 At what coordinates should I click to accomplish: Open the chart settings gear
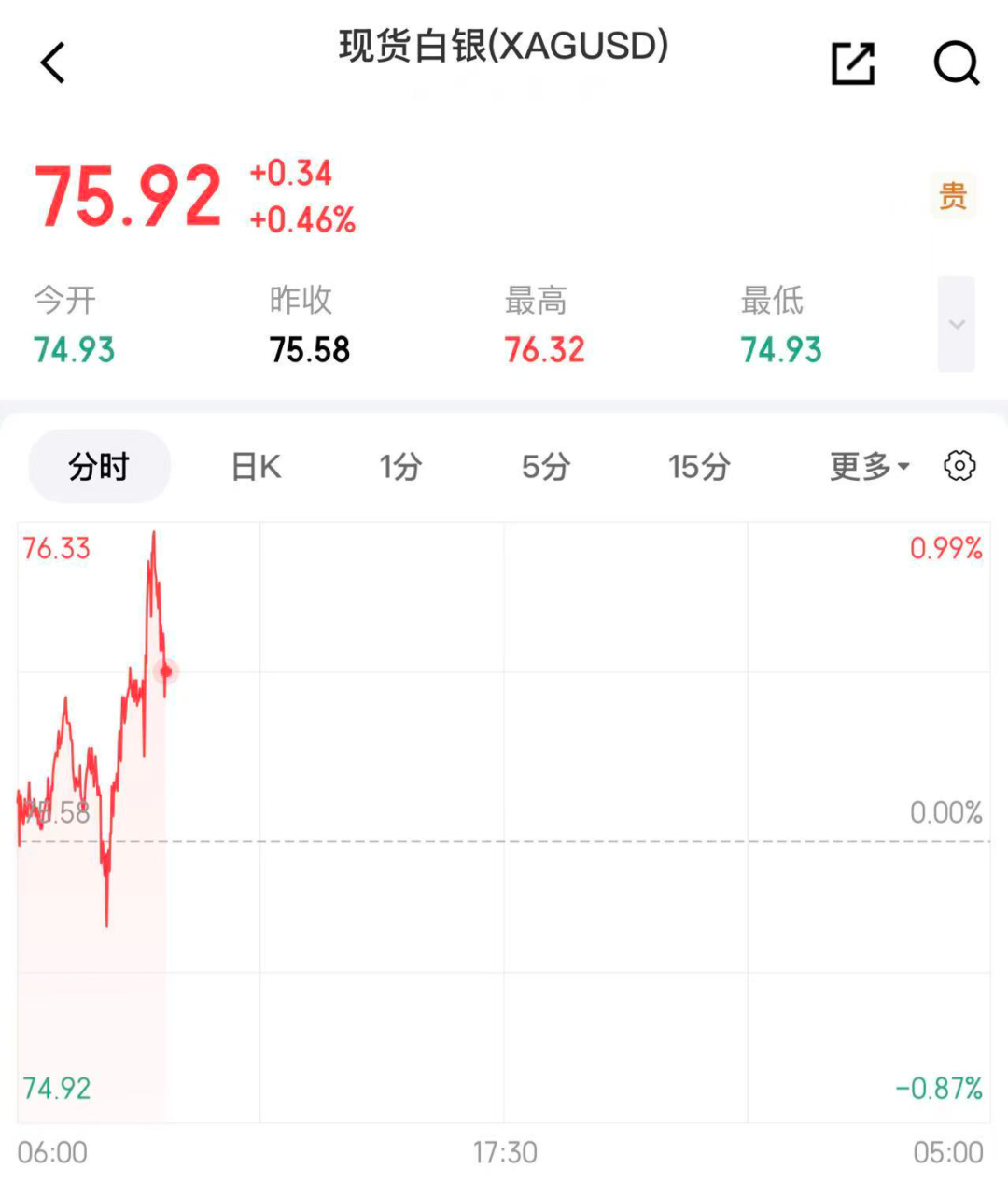[x=958, y=466]
